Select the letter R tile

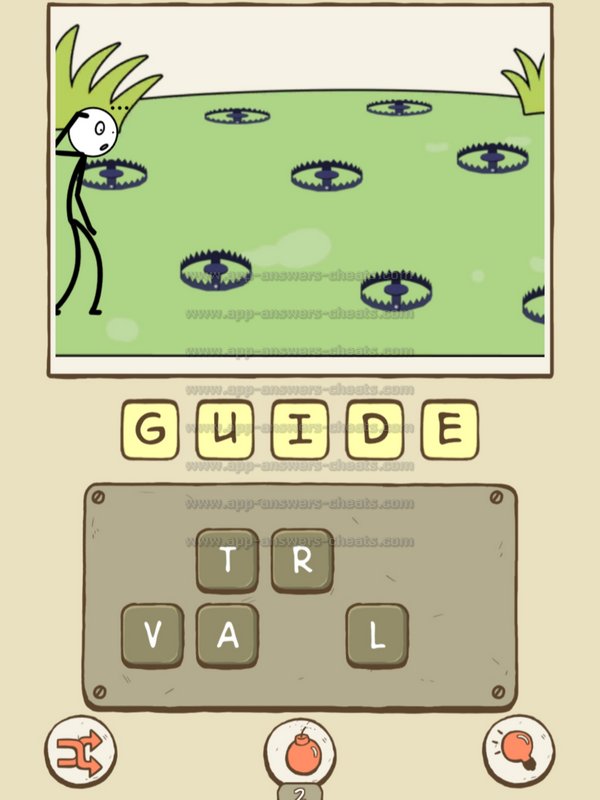click(x=302, y=561)
